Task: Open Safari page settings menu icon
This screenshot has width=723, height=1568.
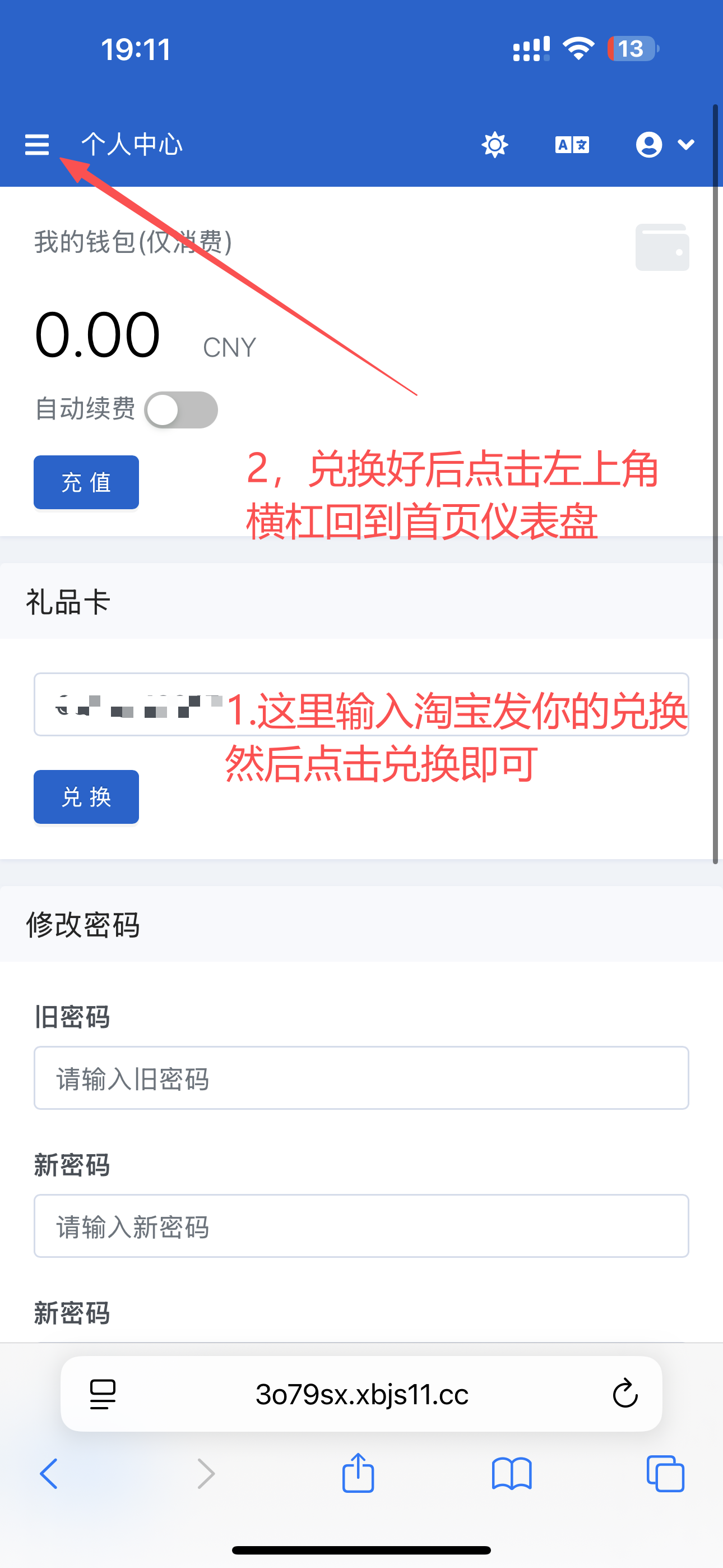Action: click(102, 1394)
